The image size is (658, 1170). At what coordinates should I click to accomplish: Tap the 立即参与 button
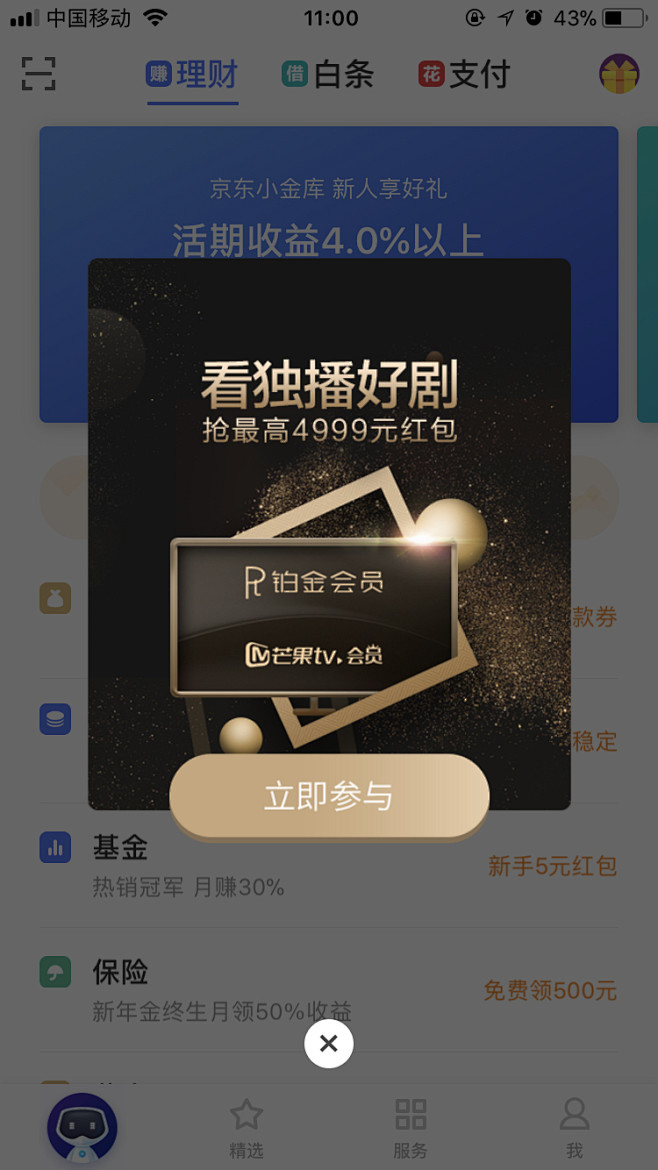coord(329,796)
